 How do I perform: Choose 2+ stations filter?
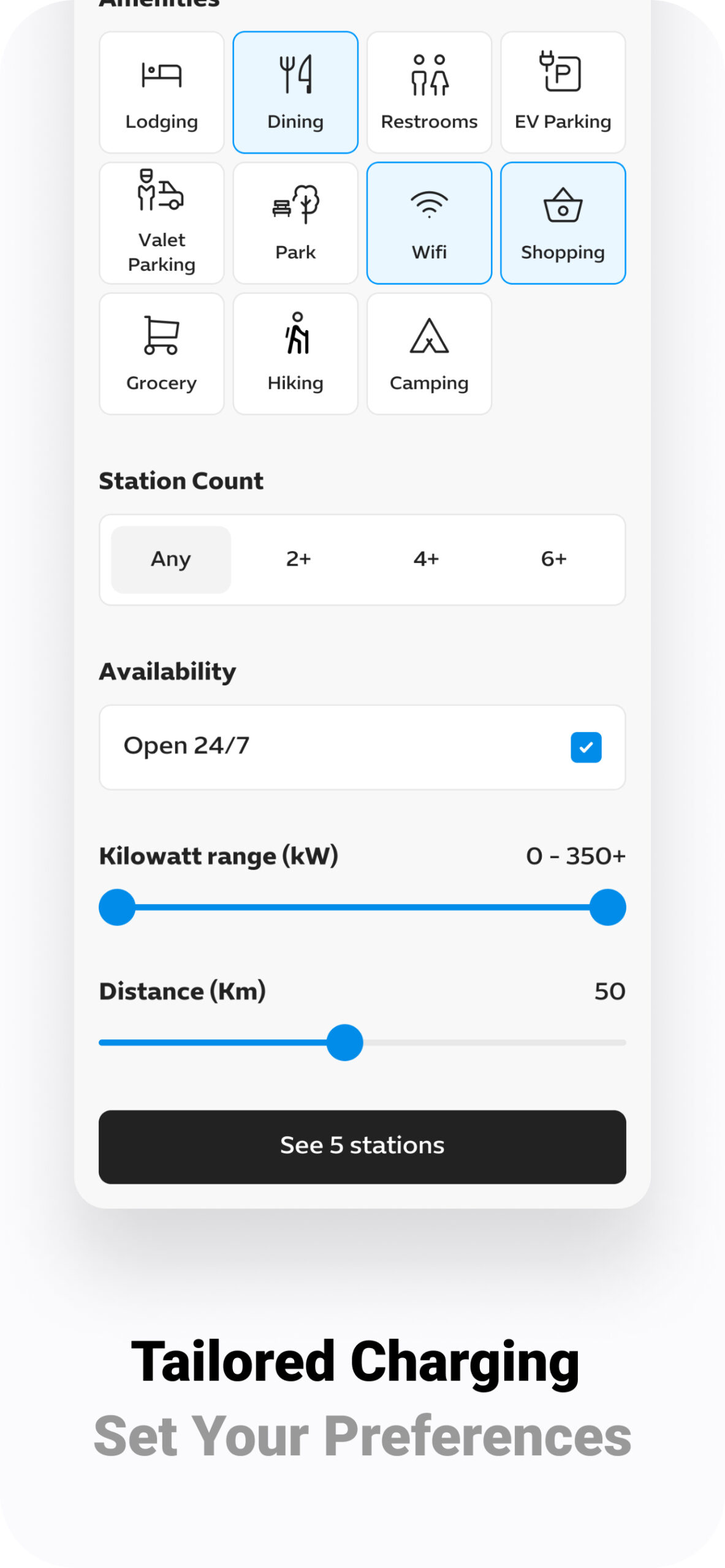298,559
